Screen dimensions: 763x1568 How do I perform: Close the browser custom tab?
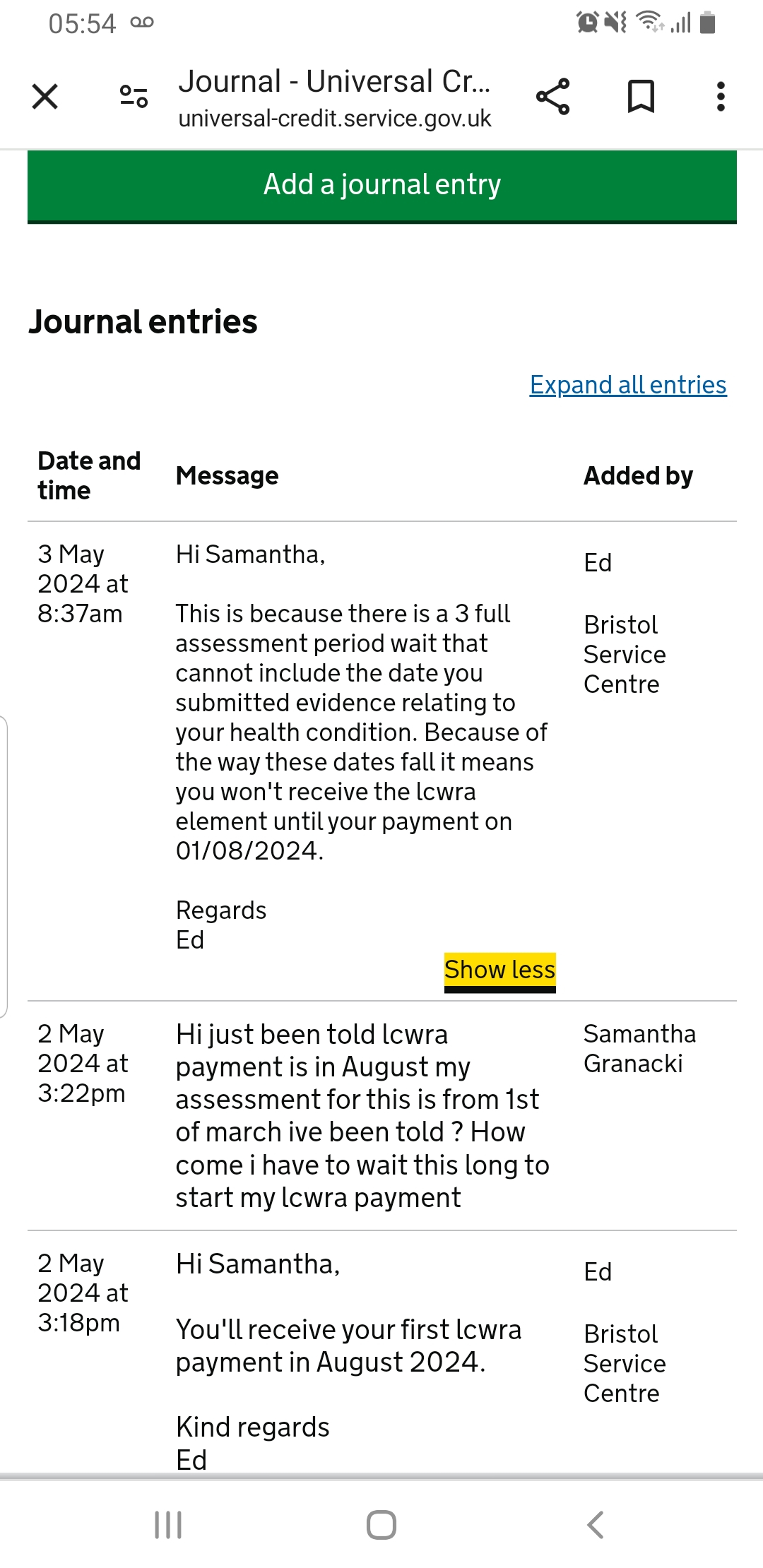pyautogui.click(x=45, y=97)
